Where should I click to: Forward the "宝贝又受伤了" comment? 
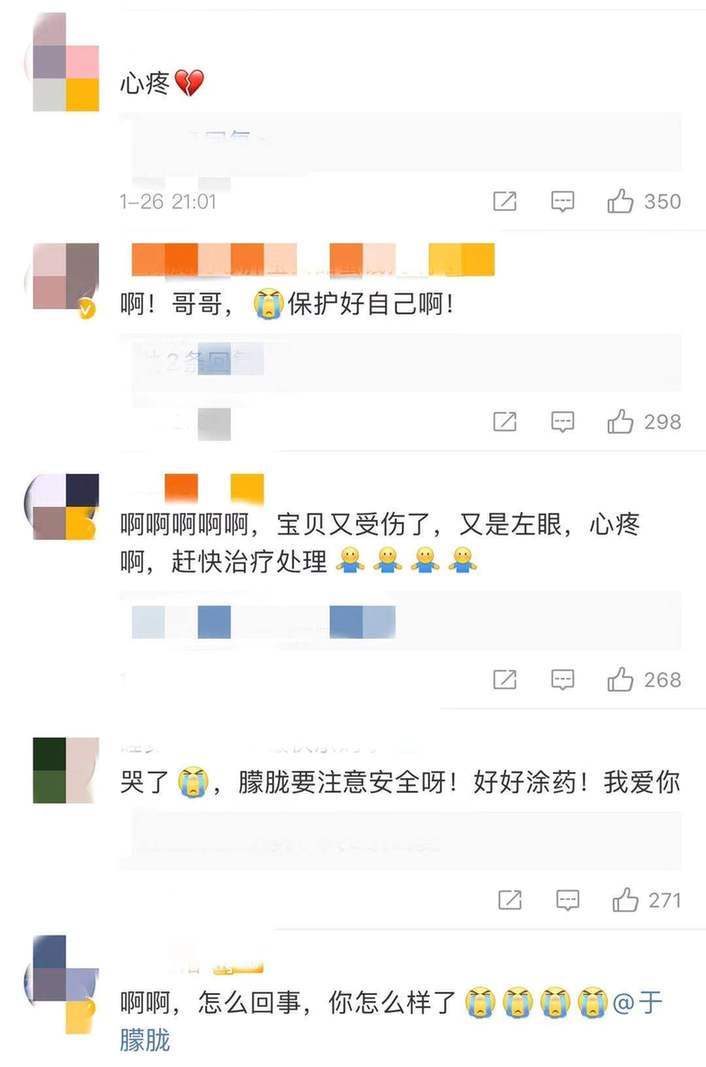[505, 680]
